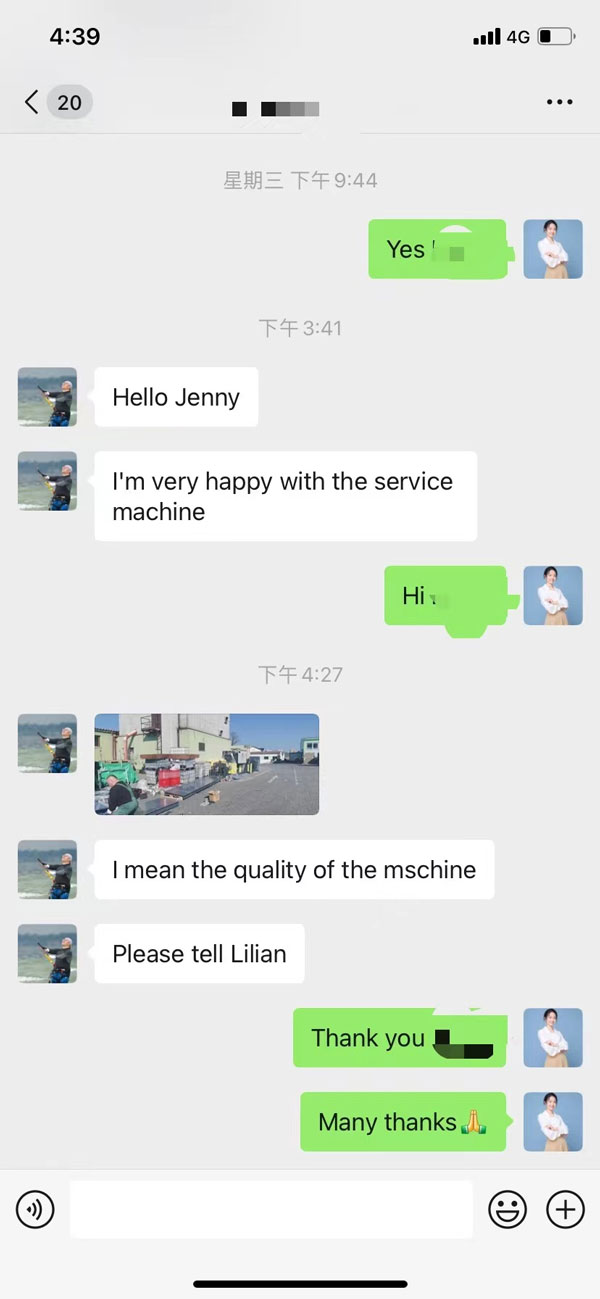Open the contact's avatar beside Hello Jenny
Viewport: 600px width, 1299px height.
47,397
